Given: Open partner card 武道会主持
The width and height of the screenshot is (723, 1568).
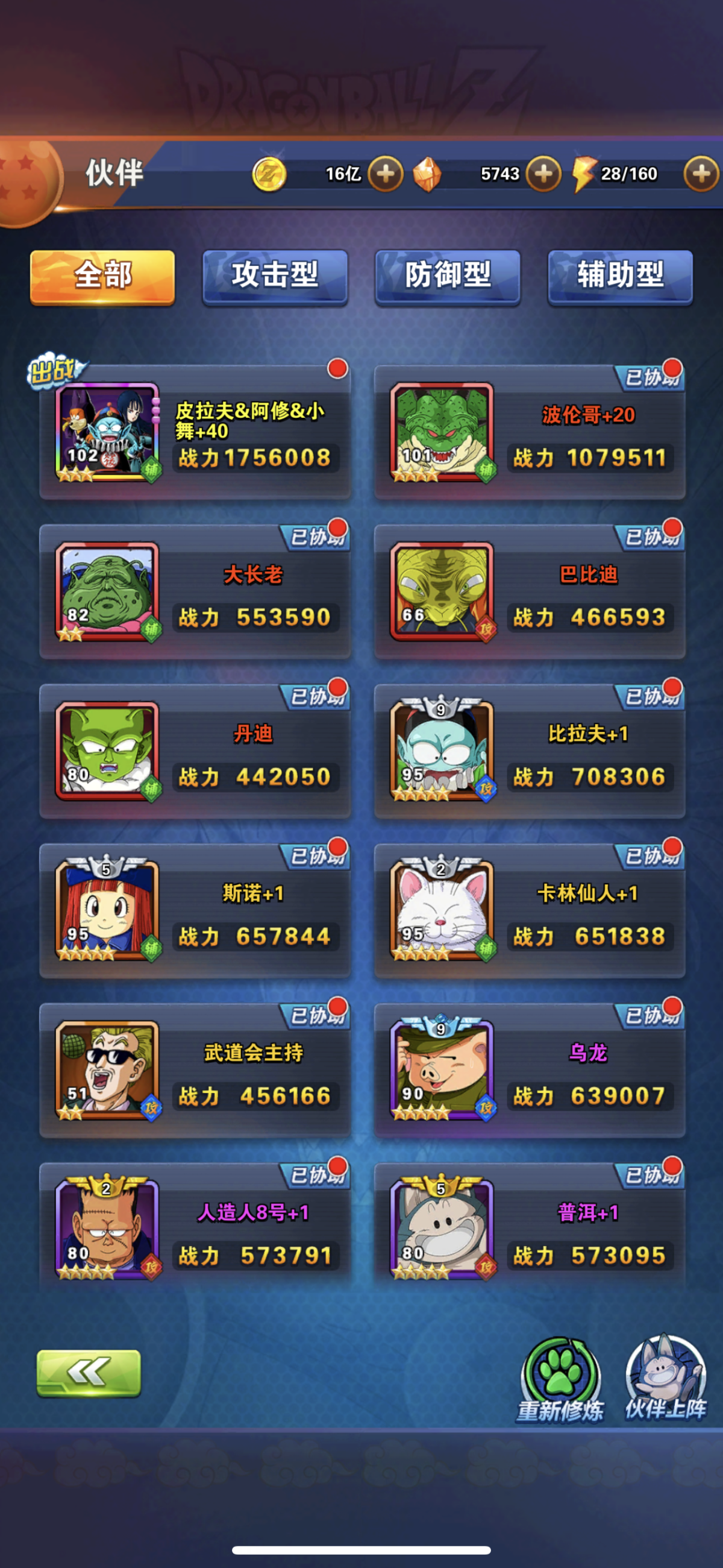Looking at the screenshot, I should pyautogui.click(x=195, y=1071).
